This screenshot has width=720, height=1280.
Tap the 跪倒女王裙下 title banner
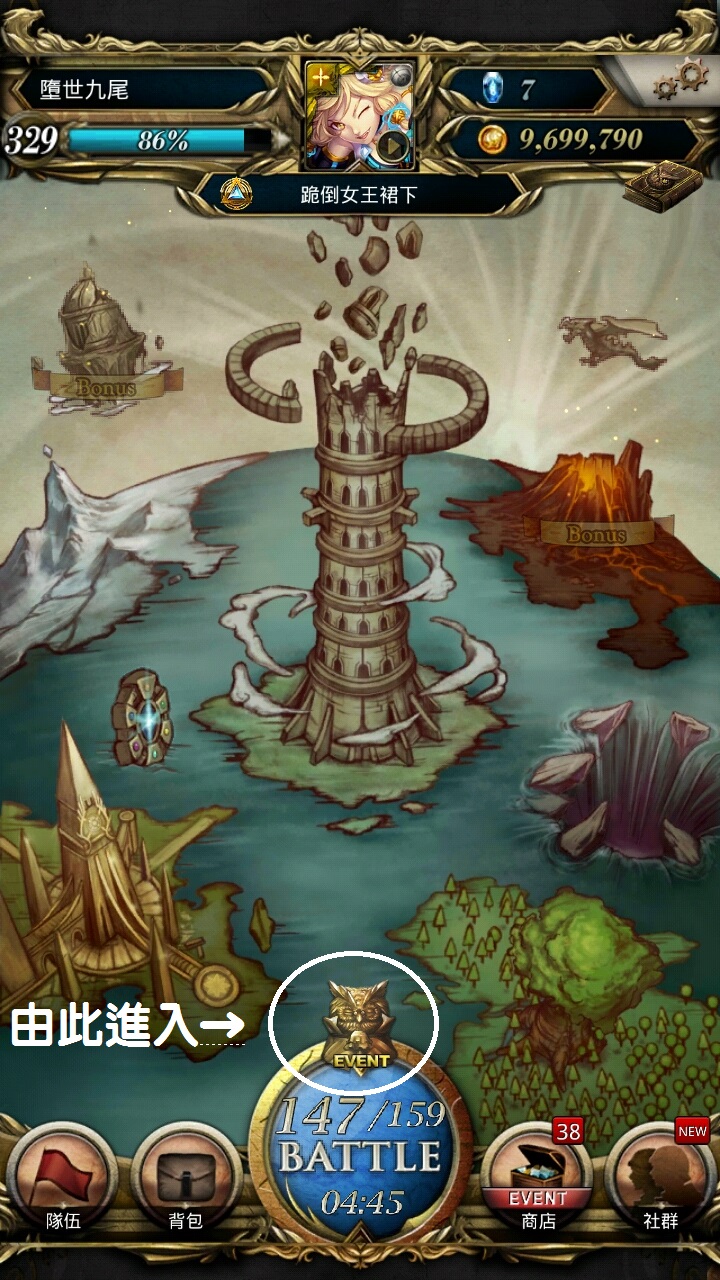pos(358,195)
